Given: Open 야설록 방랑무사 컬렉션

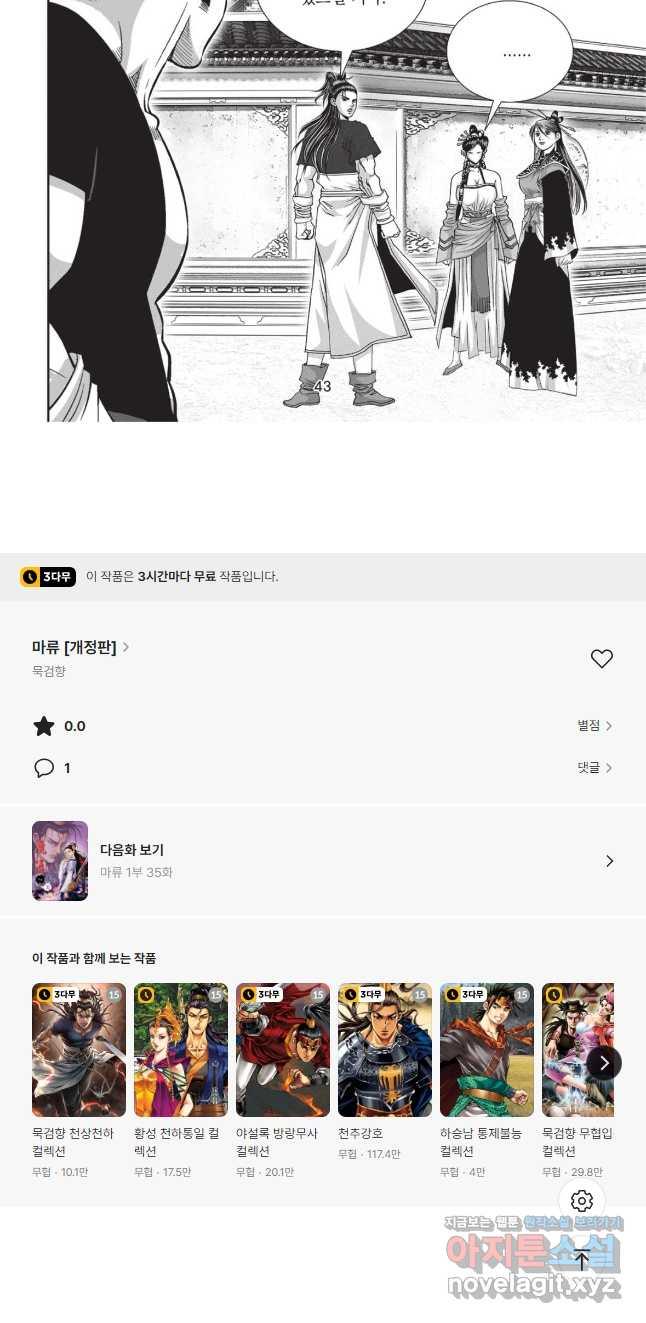Looking at the screenshot, I should pyautogui.click(x=283, y=1050).
